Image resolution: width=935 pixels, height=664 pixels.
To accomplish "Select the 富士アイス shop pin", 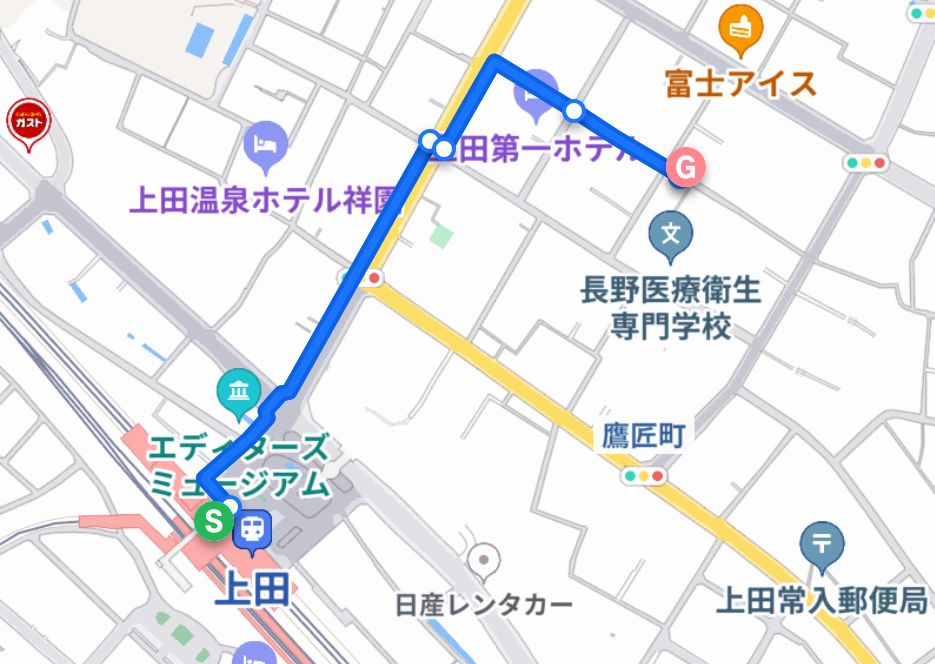I will tap(740, 32).
